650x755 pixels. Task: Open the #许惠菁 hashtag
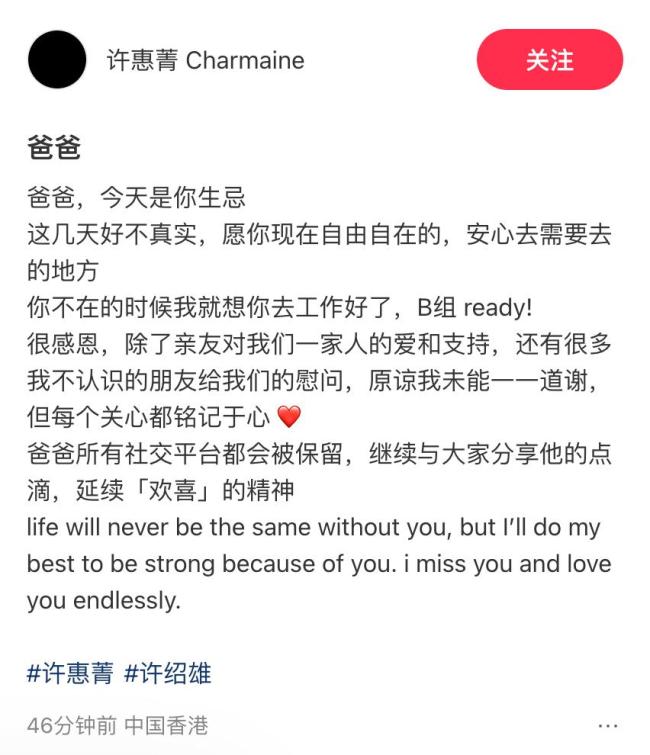coord(69,672)
